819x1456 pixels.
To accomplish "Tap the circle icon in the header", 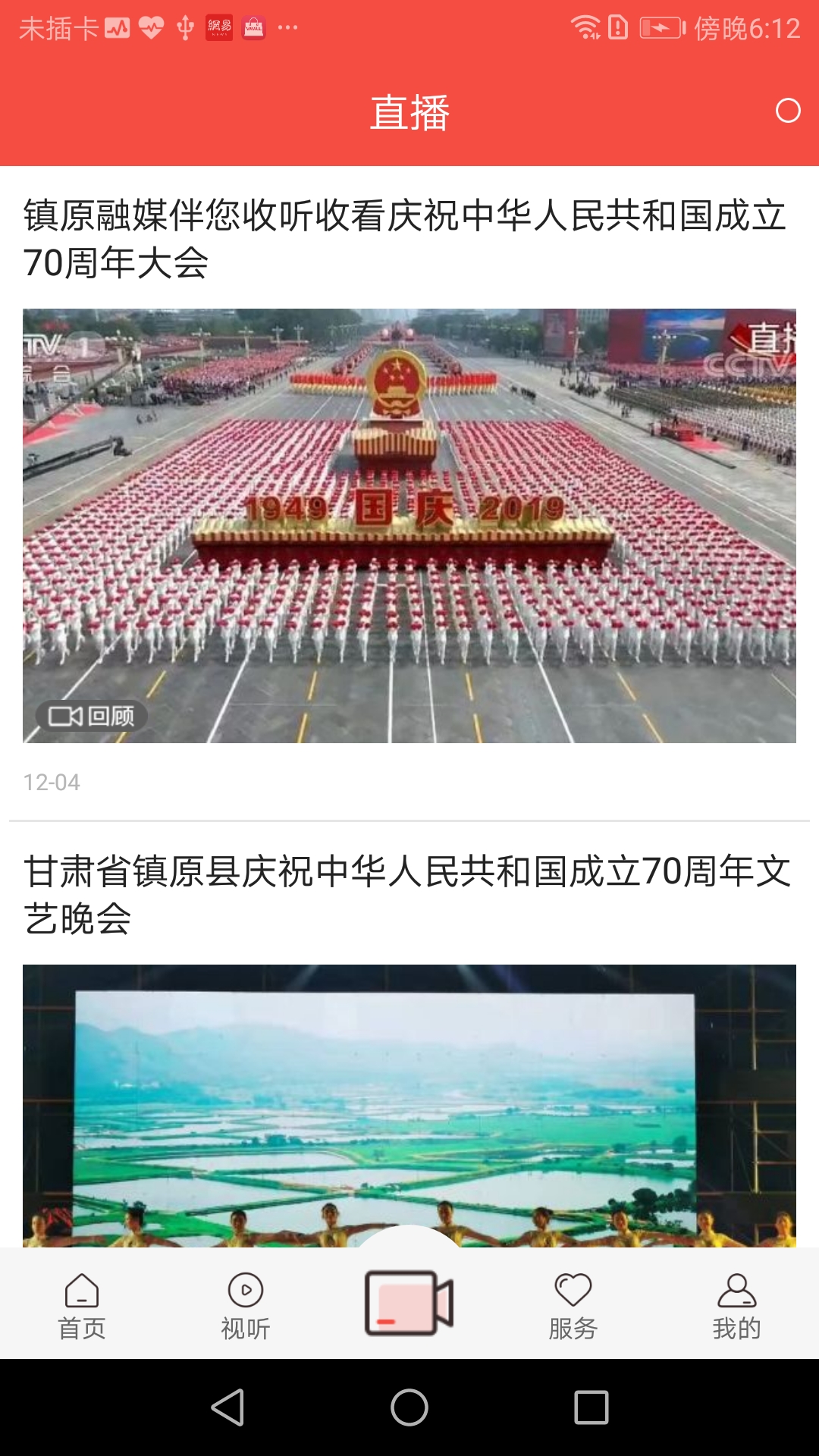I will tap(788, 111).
